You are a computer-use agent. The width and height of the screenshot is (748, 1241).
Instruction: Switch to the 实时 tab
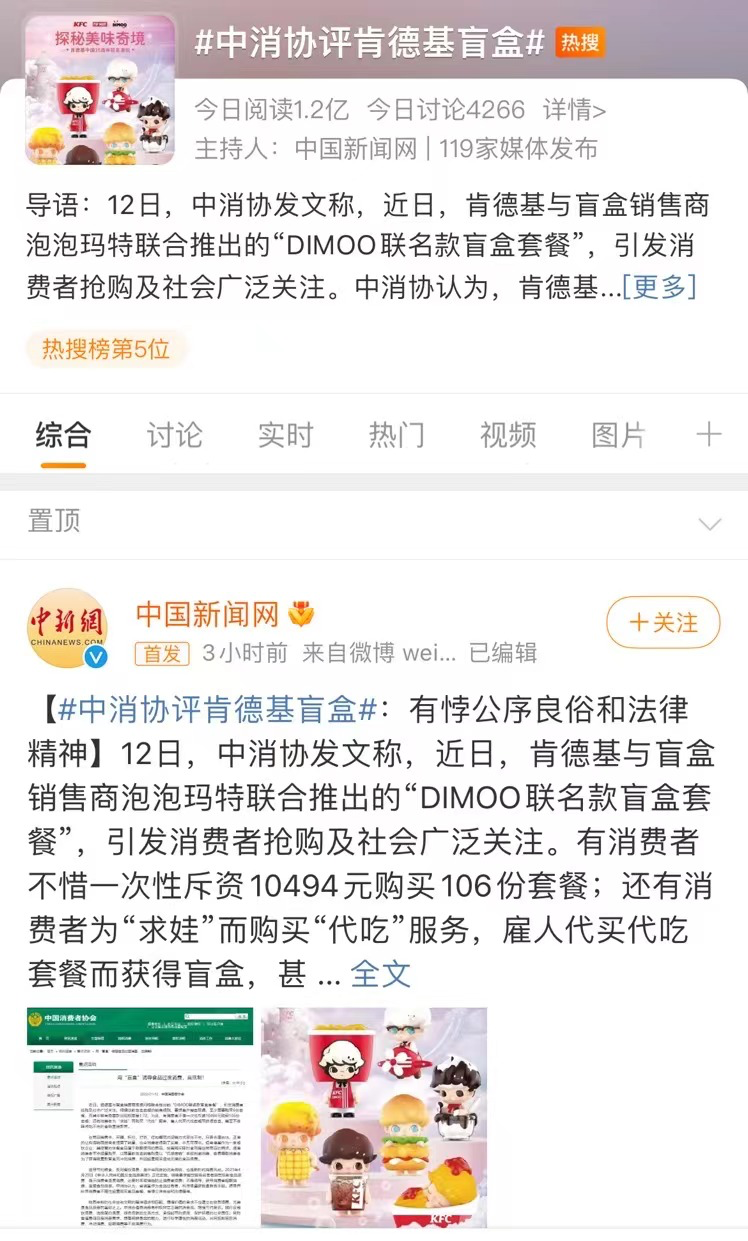pyautogui.click(x=285, y=435)
